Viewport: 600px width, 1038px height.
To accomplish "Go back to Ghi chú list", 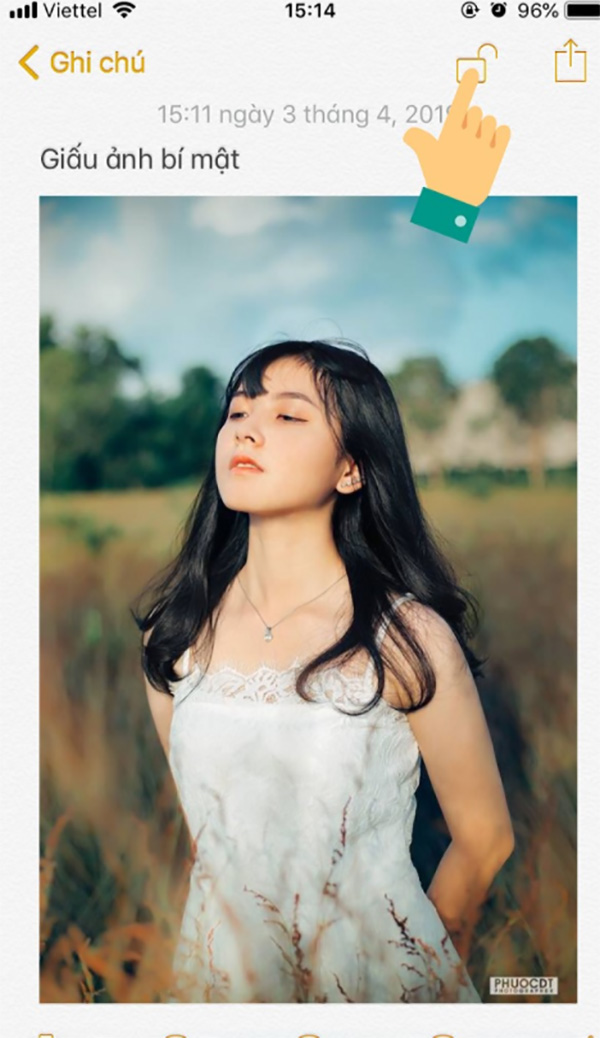I will pyautogui.click(x=81, y=62).
